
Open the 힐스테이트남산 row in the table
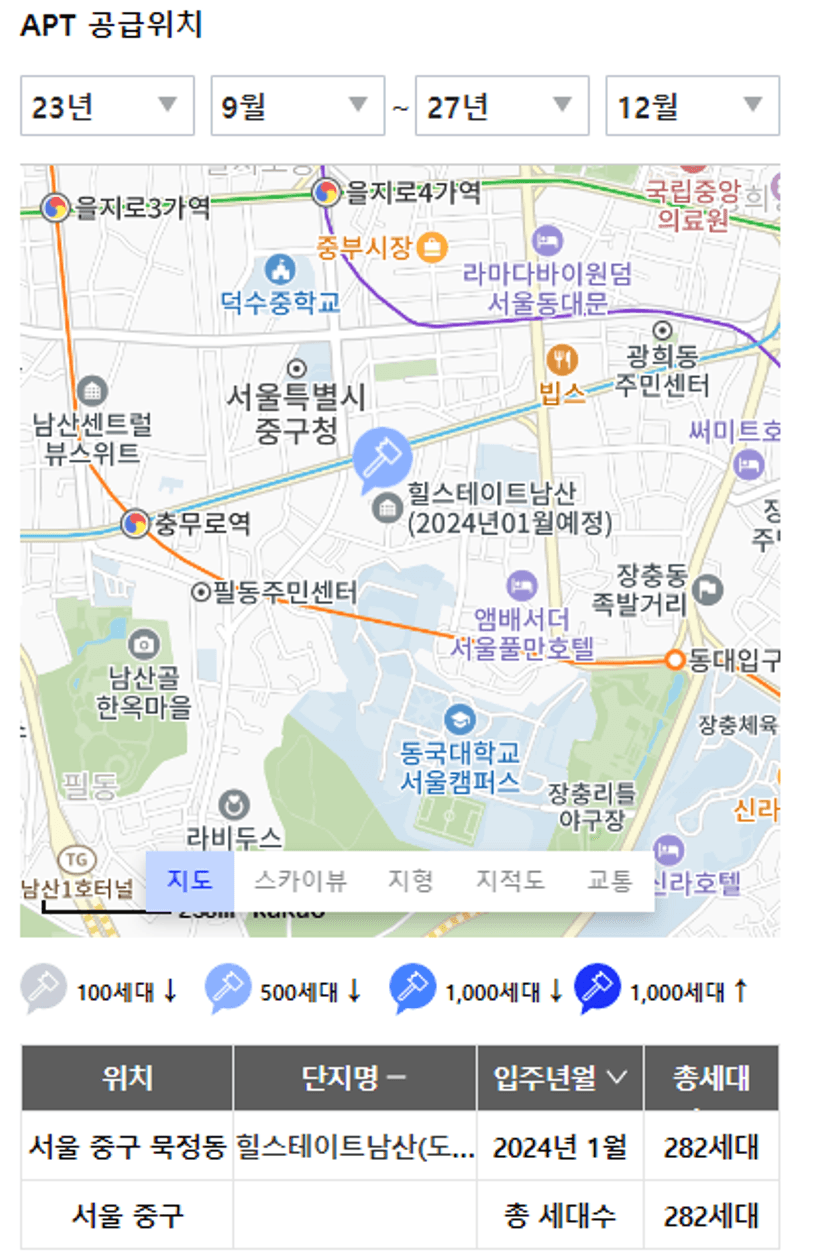pyautogui.click(x=354, y=1146)
